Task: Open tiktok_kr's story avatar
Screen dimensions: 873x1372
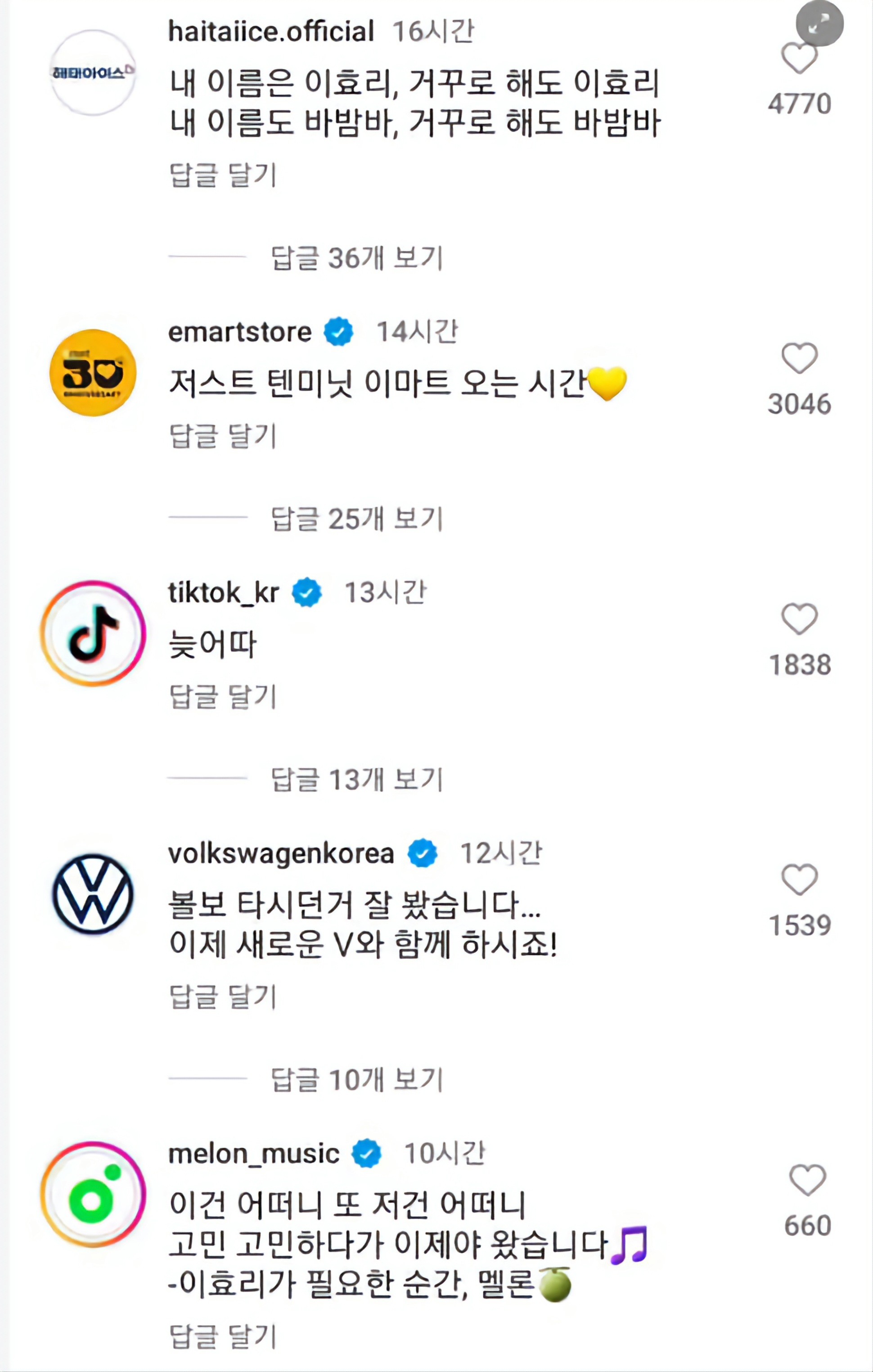Action: (93, 633)
